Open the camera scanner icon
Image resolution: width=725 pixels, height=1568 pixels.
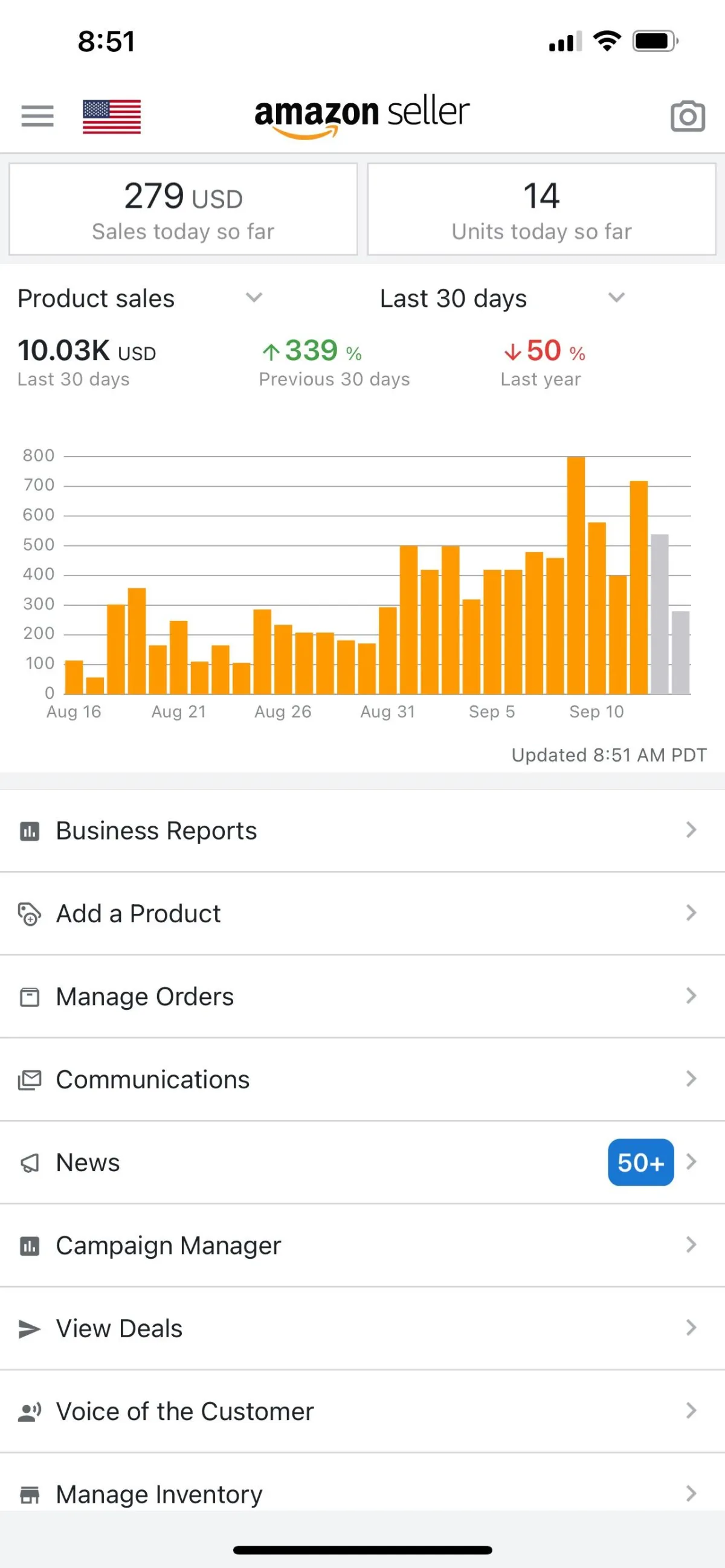[688, 115]
